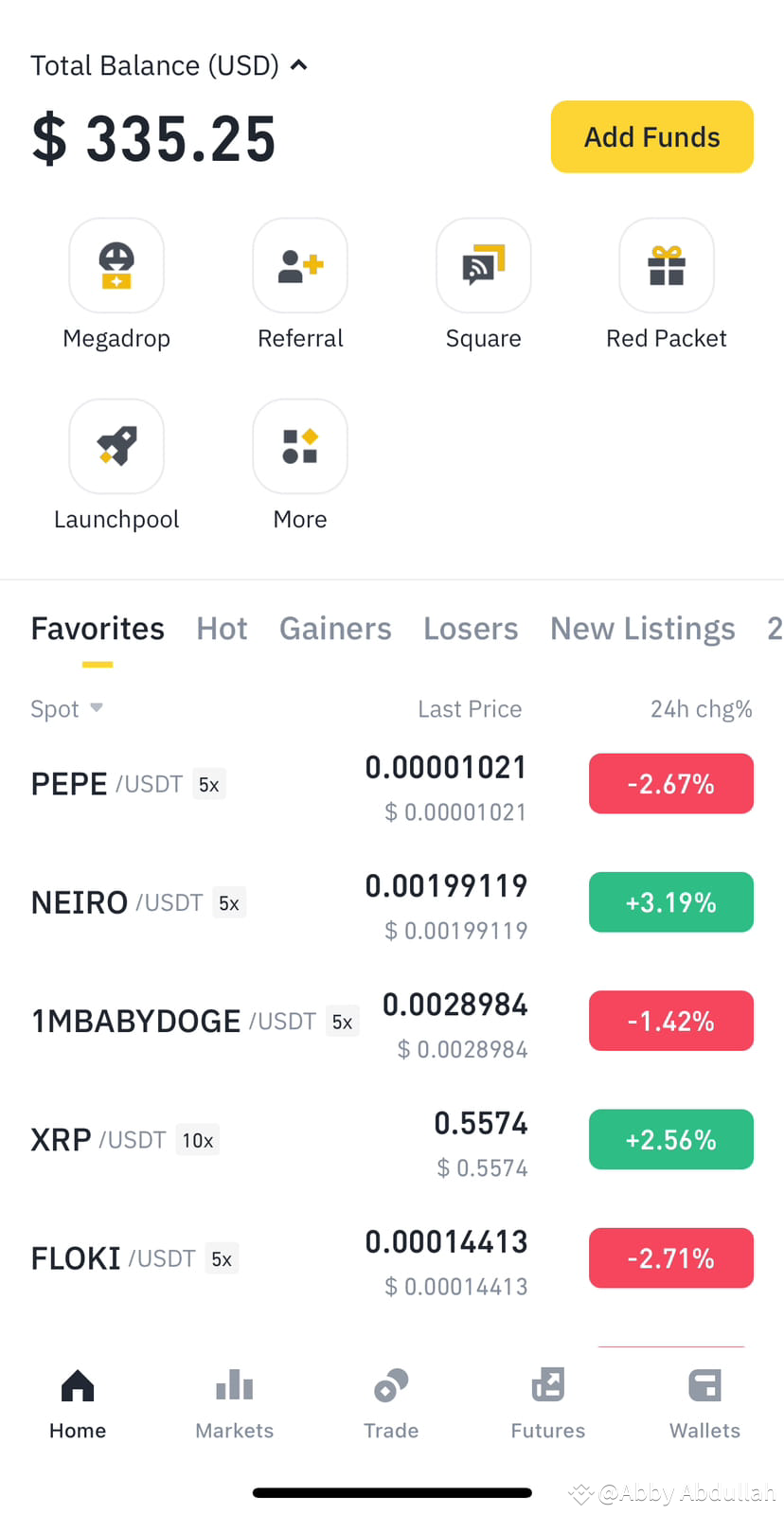
Task: Launch the Launchpool section
Action: [116, 446]
